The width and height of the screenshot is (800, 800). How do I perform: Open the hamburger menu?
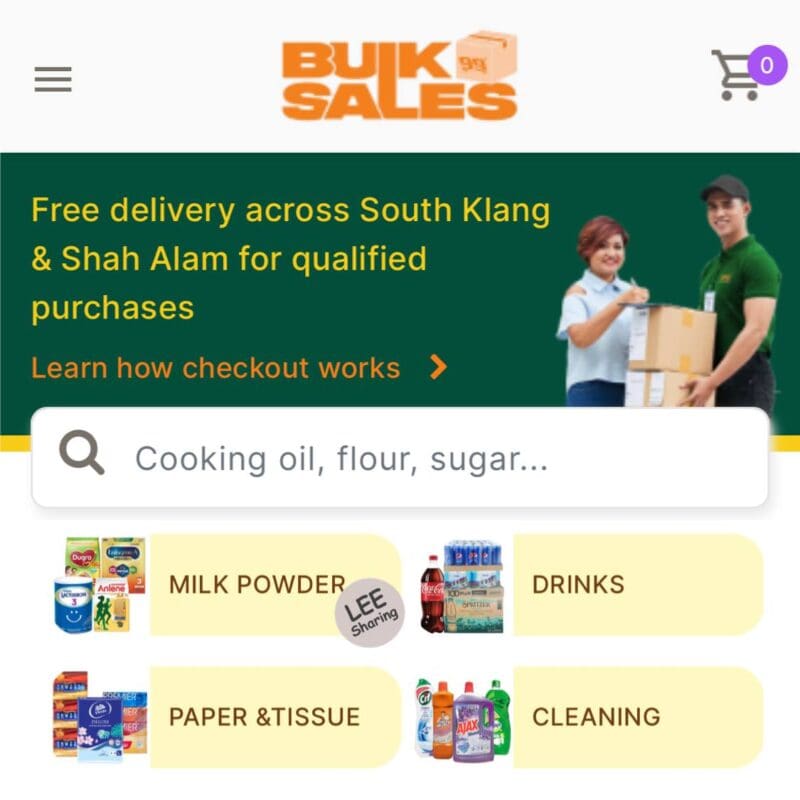pos(53,79)
